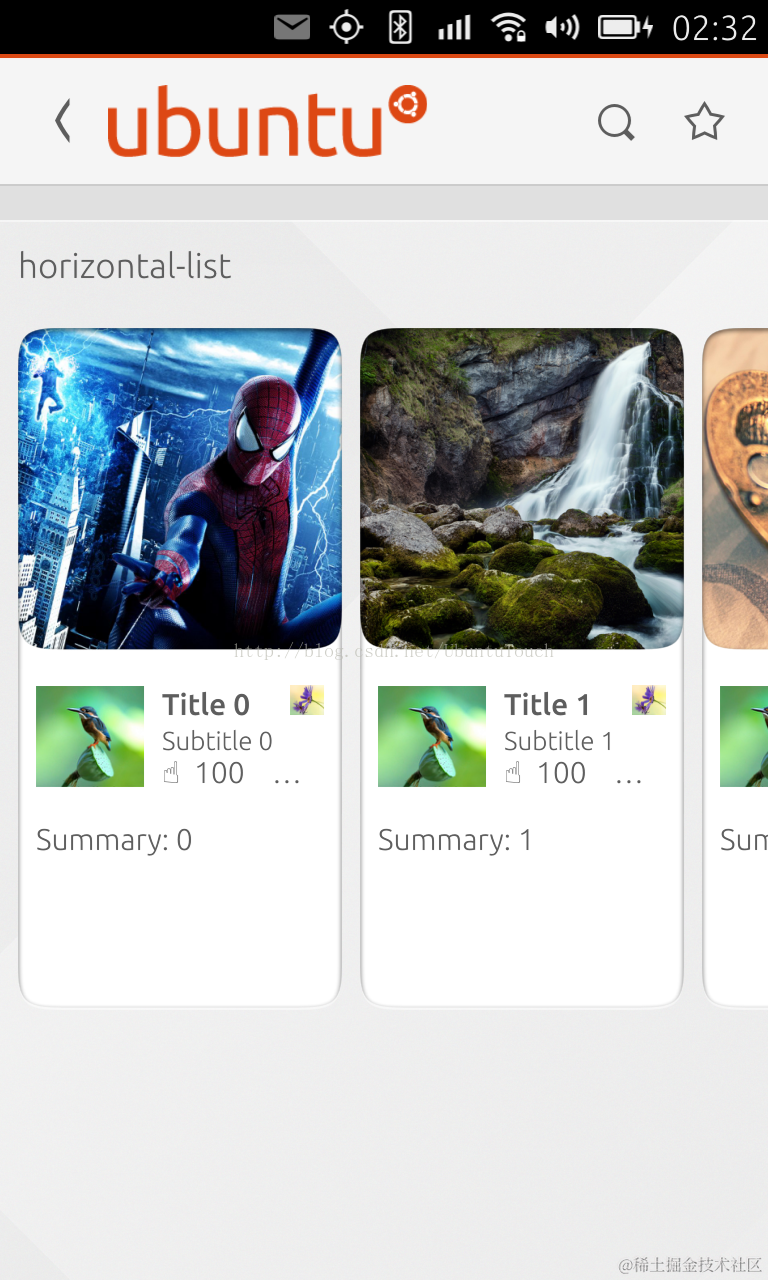Open the Title 0 card
768x1280 pixels.
[x=180, y=666]
